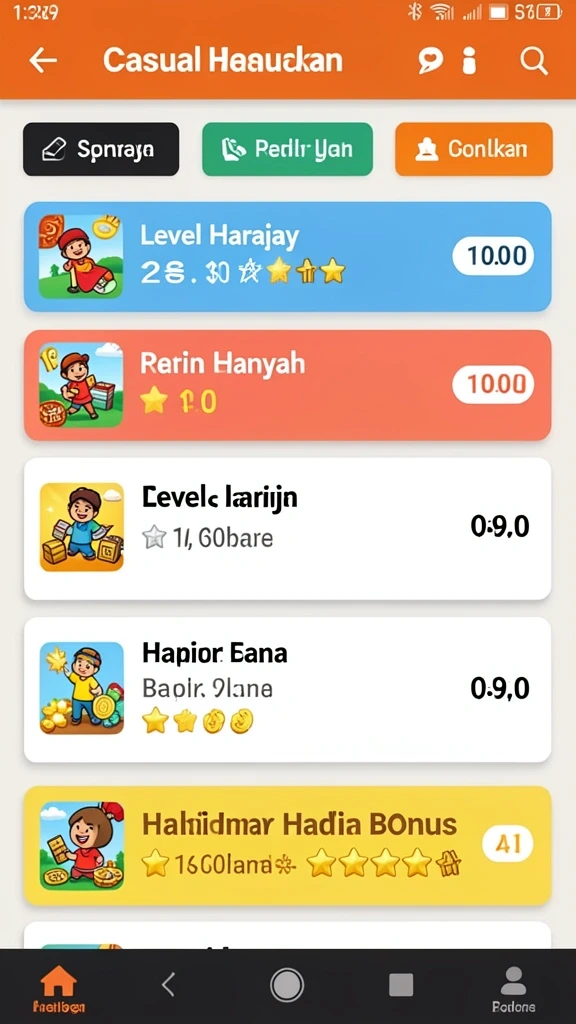Open the chat bubble icon in header

coord(430,61)
